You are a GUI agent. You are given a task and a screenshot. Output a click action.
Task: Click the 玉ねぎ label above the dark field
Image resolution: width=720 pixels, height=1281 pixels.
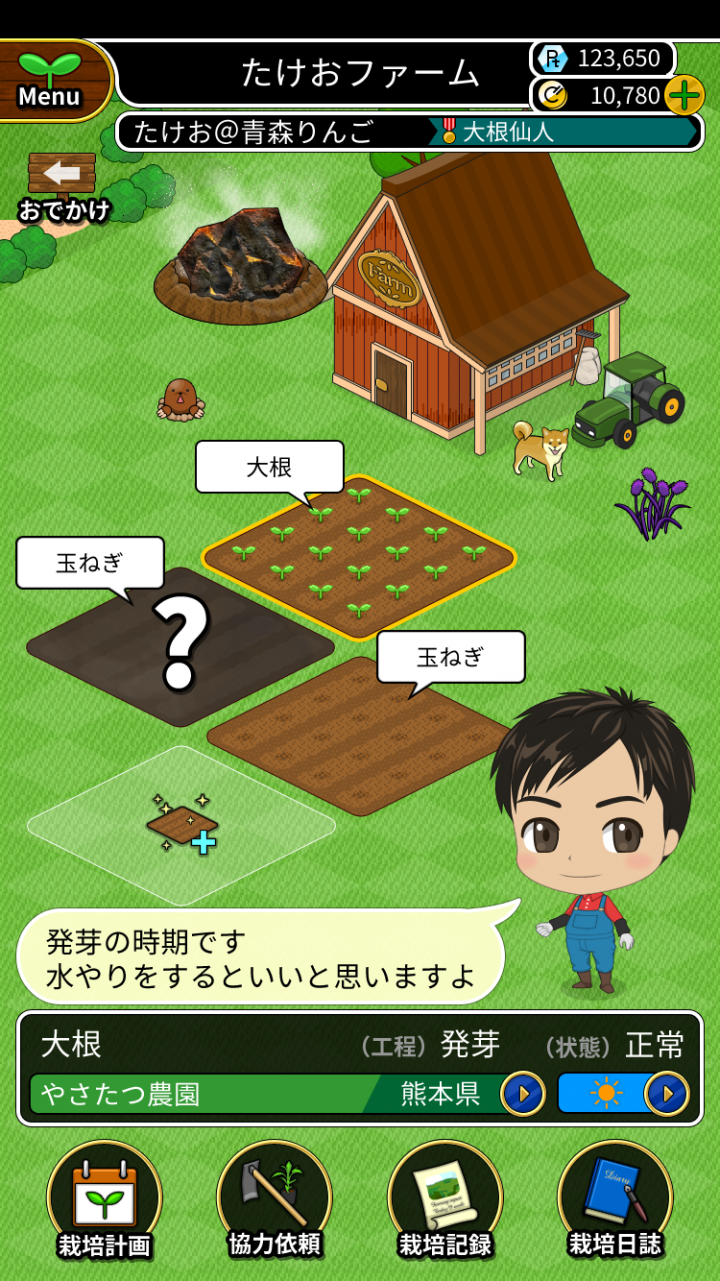tap(88, 563)
